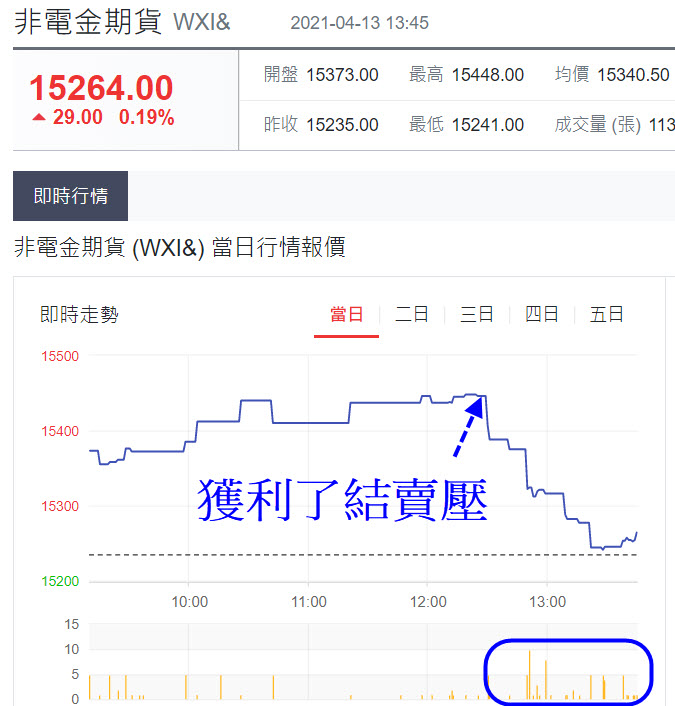Switch chart to 二日 view
The height and width of the screenshot is (706, 675).
(412, 315)
